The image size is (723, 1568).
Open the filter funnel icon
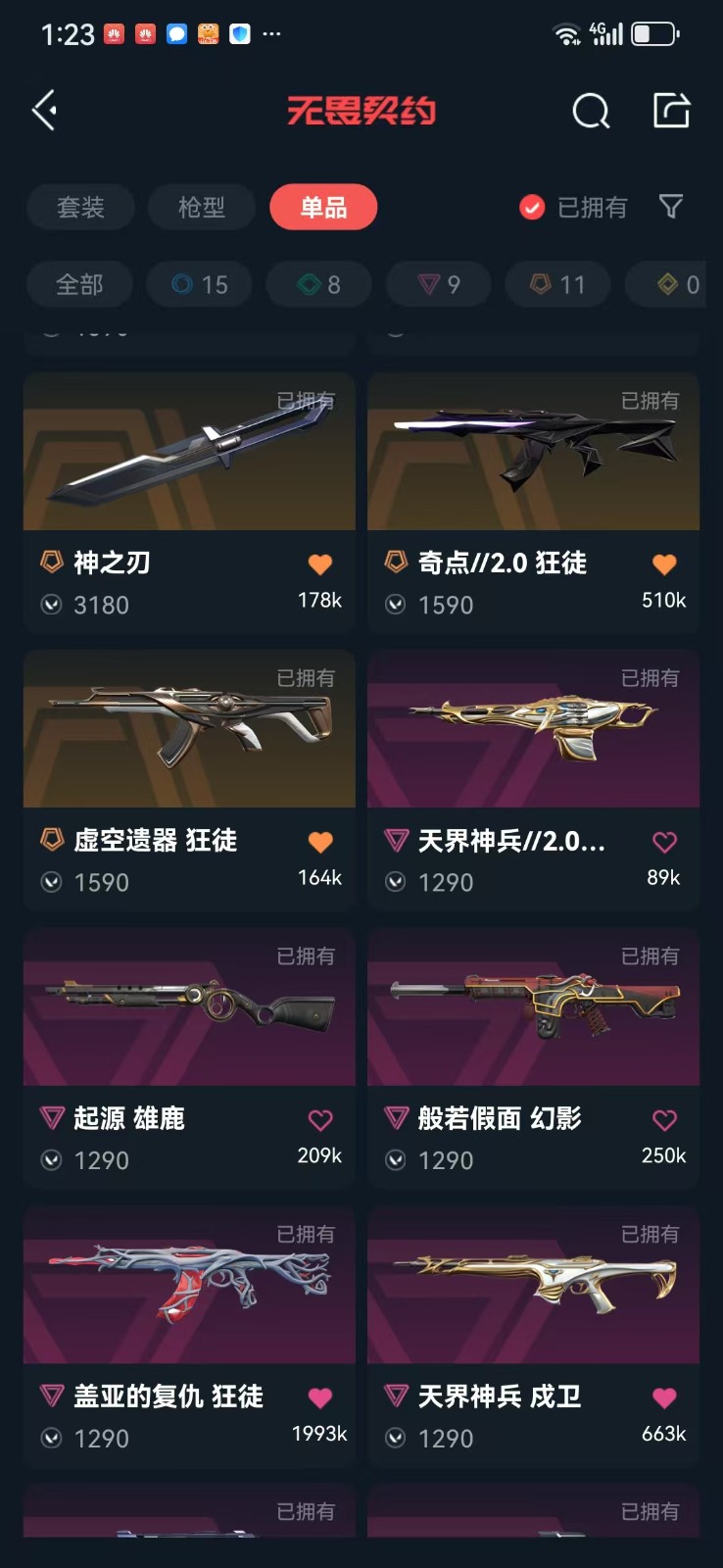click(x=671, y=206)
